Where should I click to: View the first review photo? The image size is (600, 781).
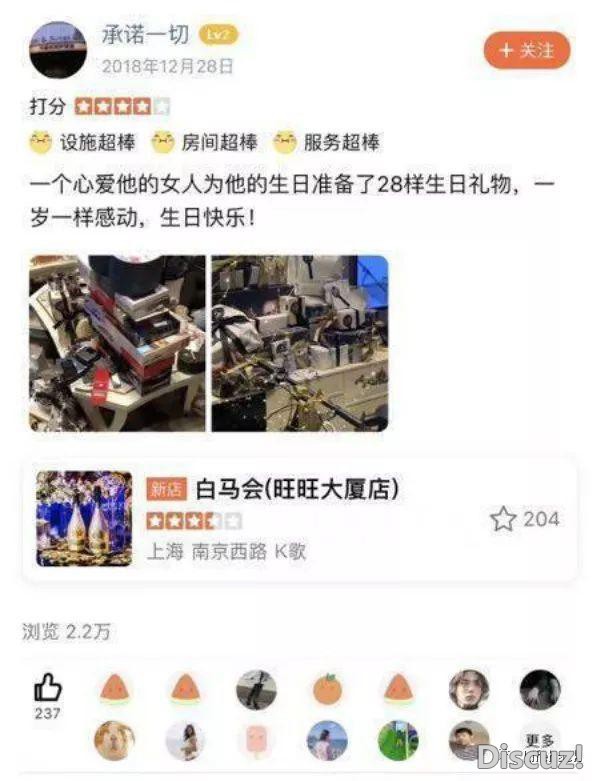[x=117, y=343]
